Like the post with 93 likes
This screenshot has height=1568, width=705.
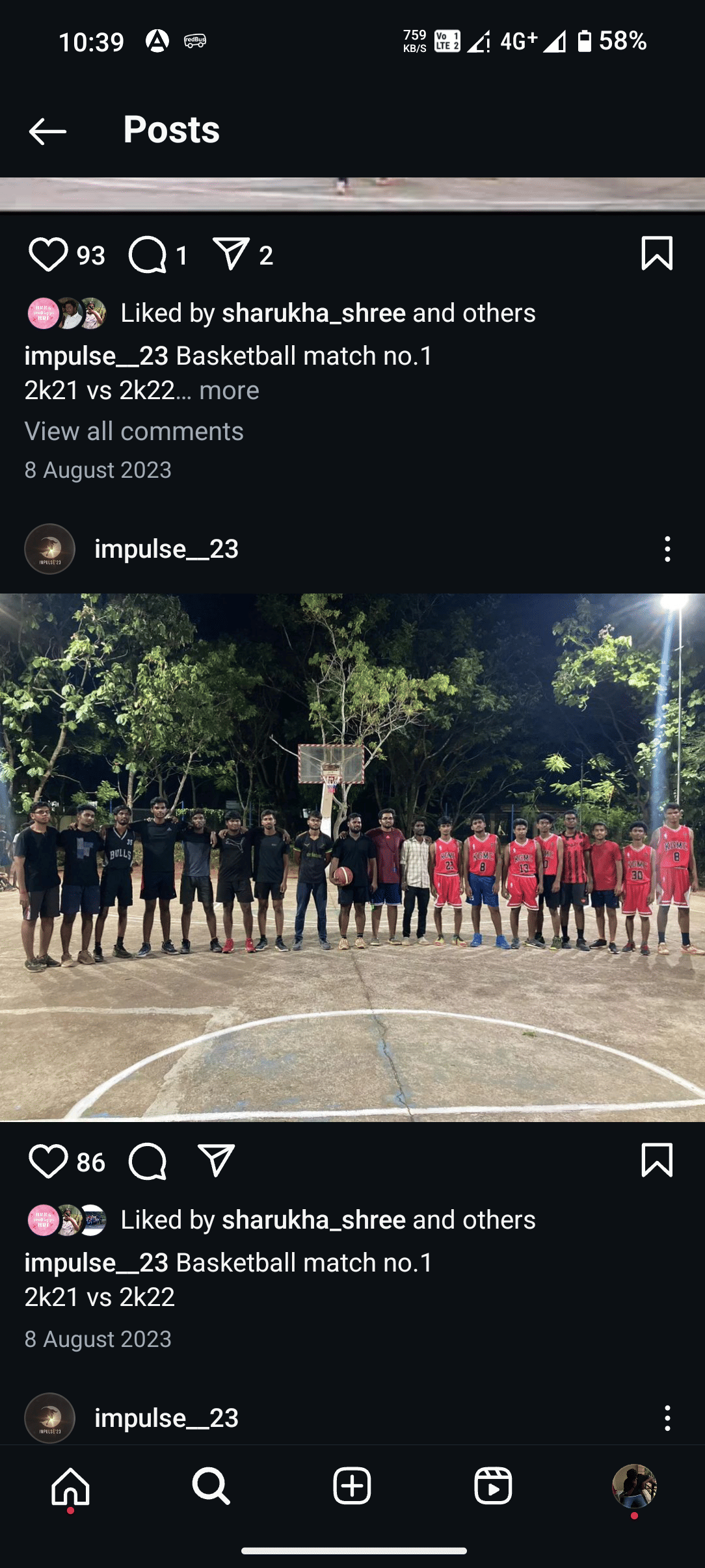coord(48,254)
